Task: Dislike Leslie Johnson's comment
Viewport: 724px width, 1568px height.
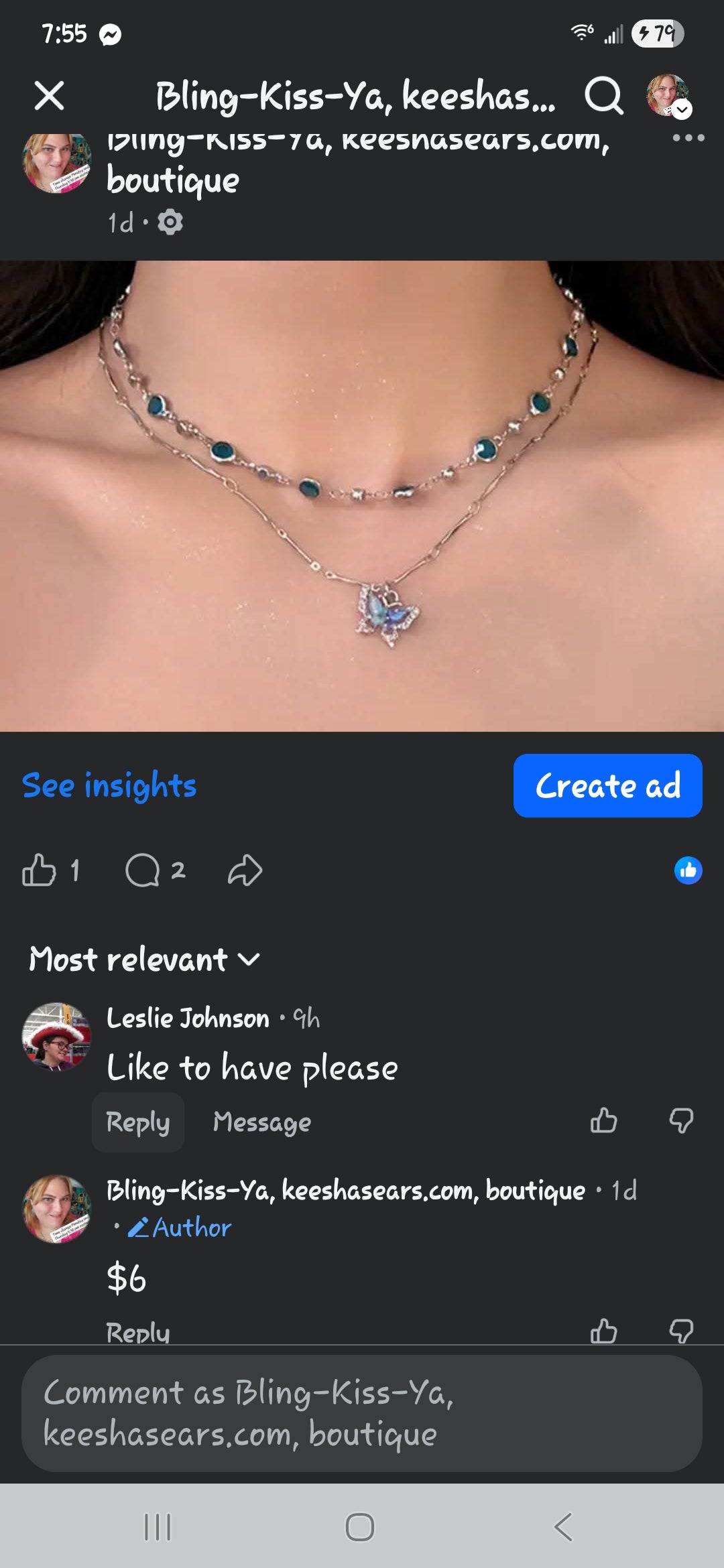Action: [x=681, y=1120]
